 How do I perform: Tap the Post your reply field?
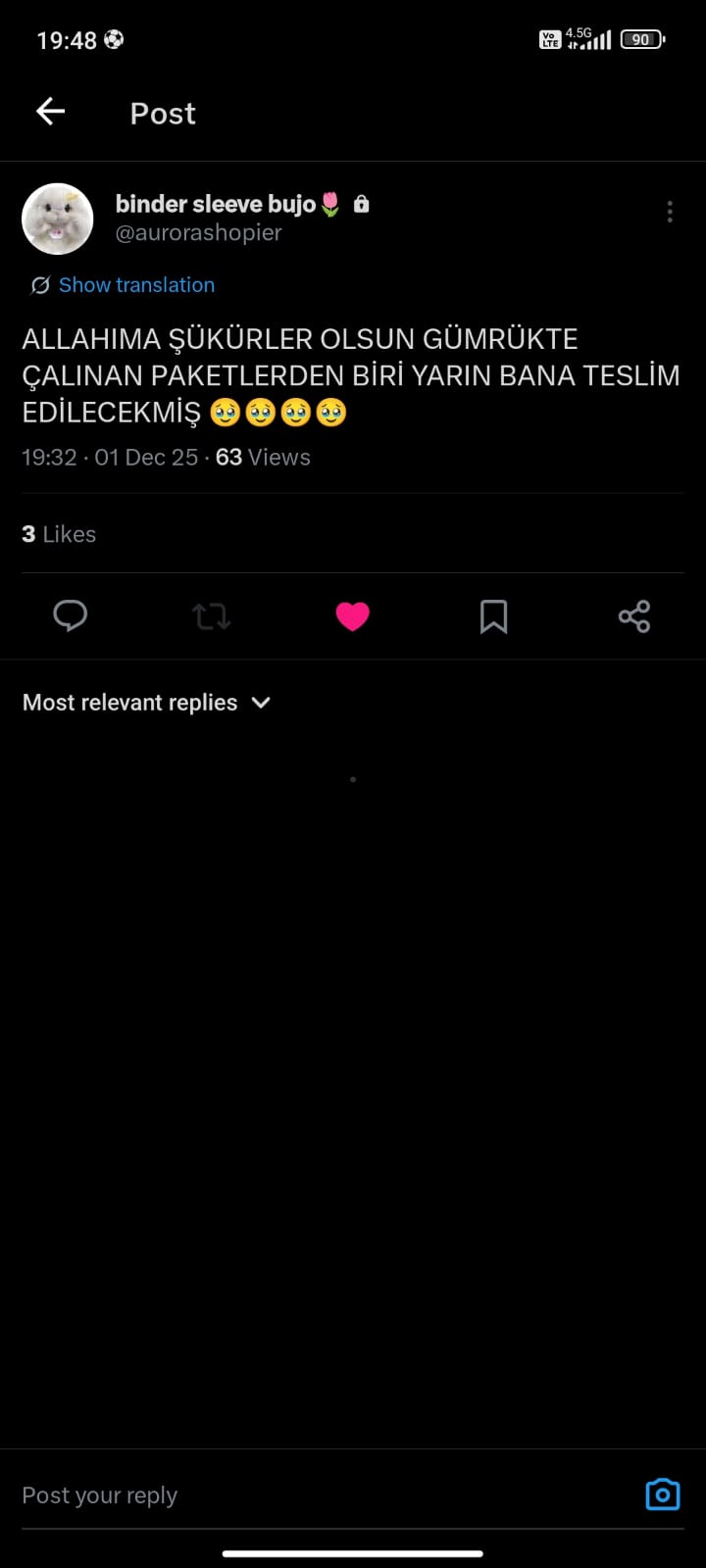pyautogui.click(x=294, y=1495)
